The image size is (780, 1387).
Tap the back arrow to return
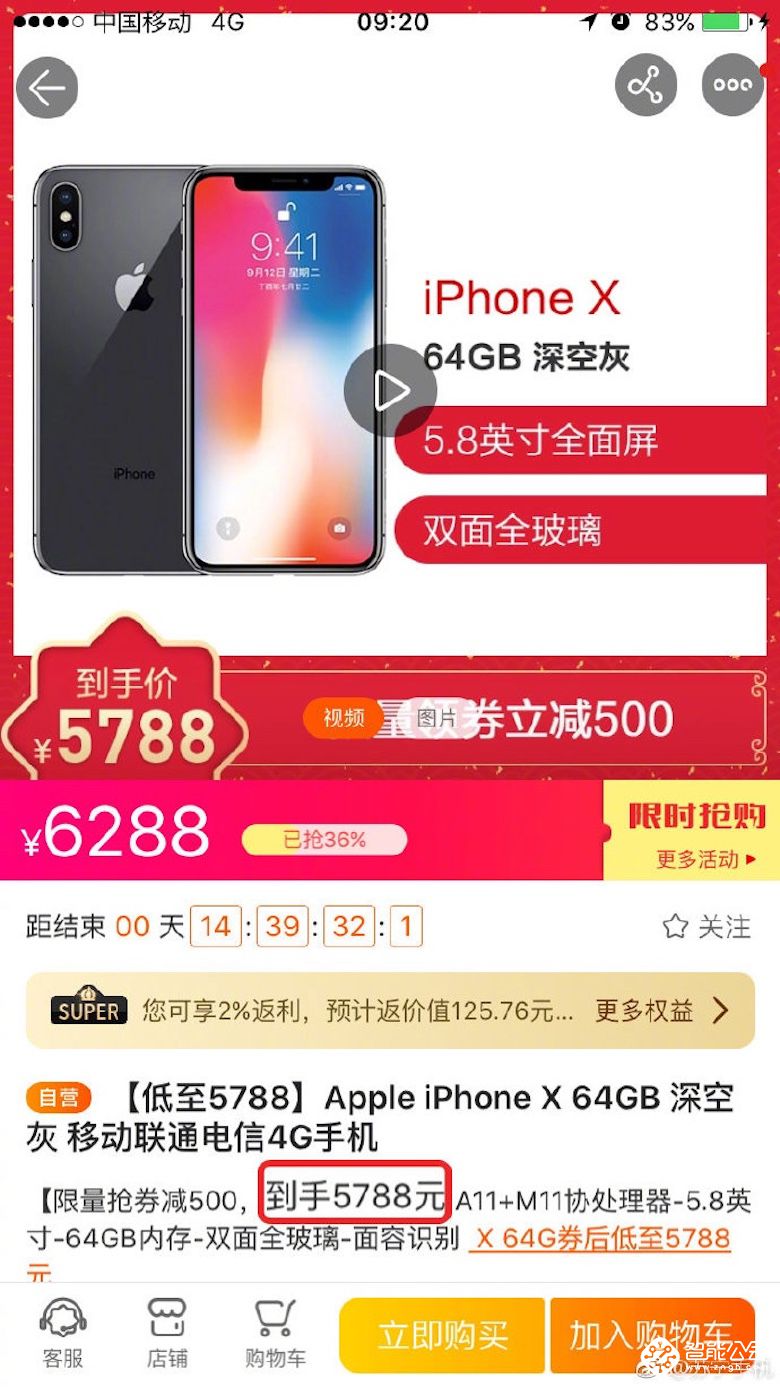pyautogui.click(x=46, y=87)
